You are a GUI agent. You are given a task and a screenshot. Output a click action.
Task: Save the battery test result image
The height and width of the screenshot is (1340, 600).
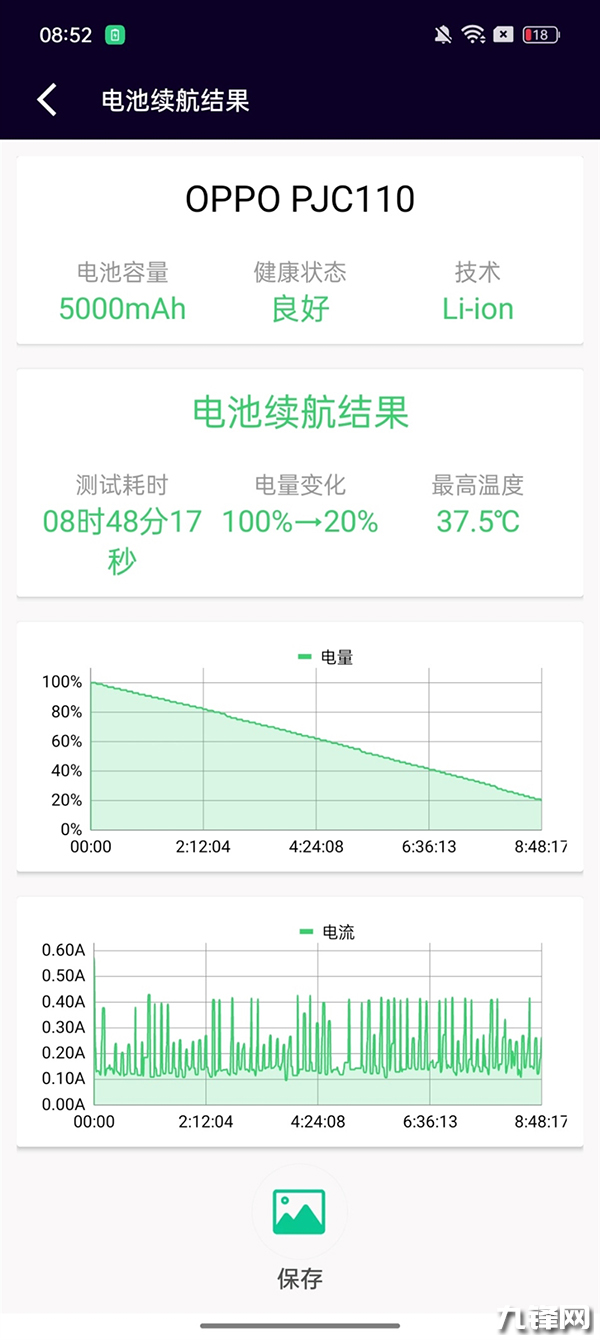[x=299, y=1212]
